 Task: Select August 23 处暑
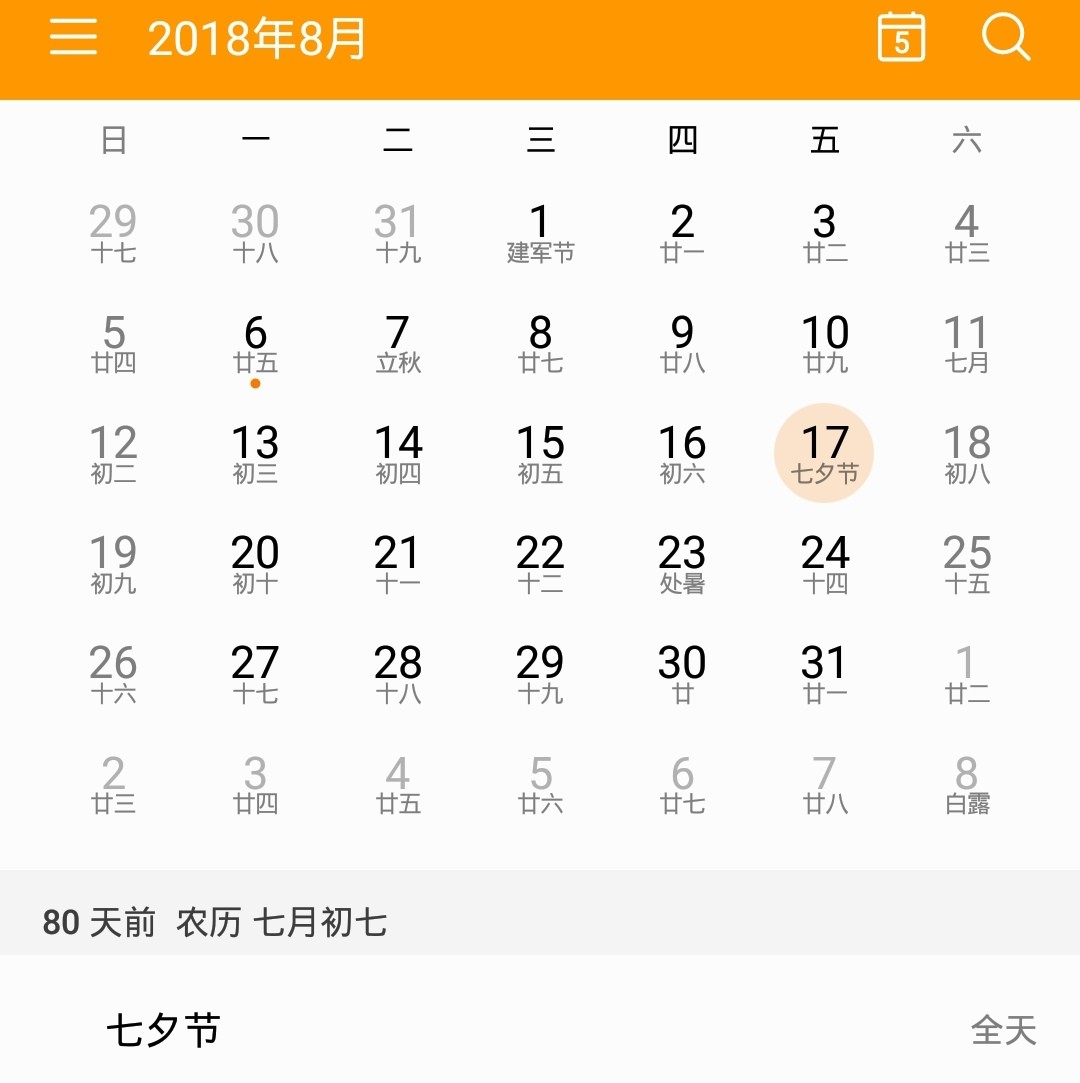click(682, 563)
